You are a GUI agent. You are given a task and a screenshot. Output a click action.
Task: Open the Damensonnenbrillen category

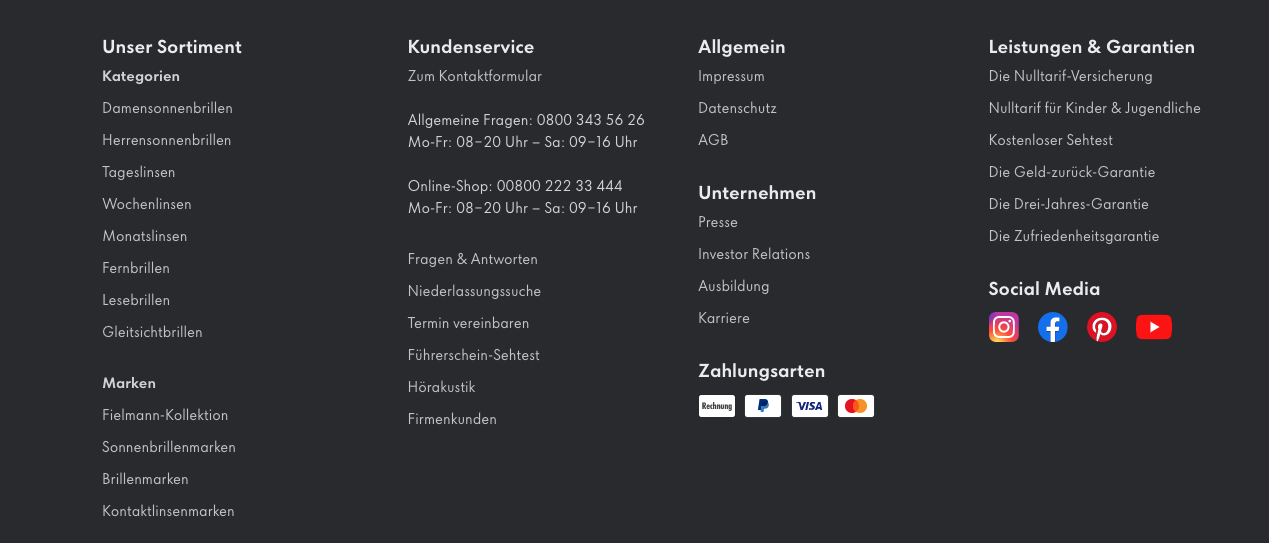pyautogui.click(x=167, y=108)
